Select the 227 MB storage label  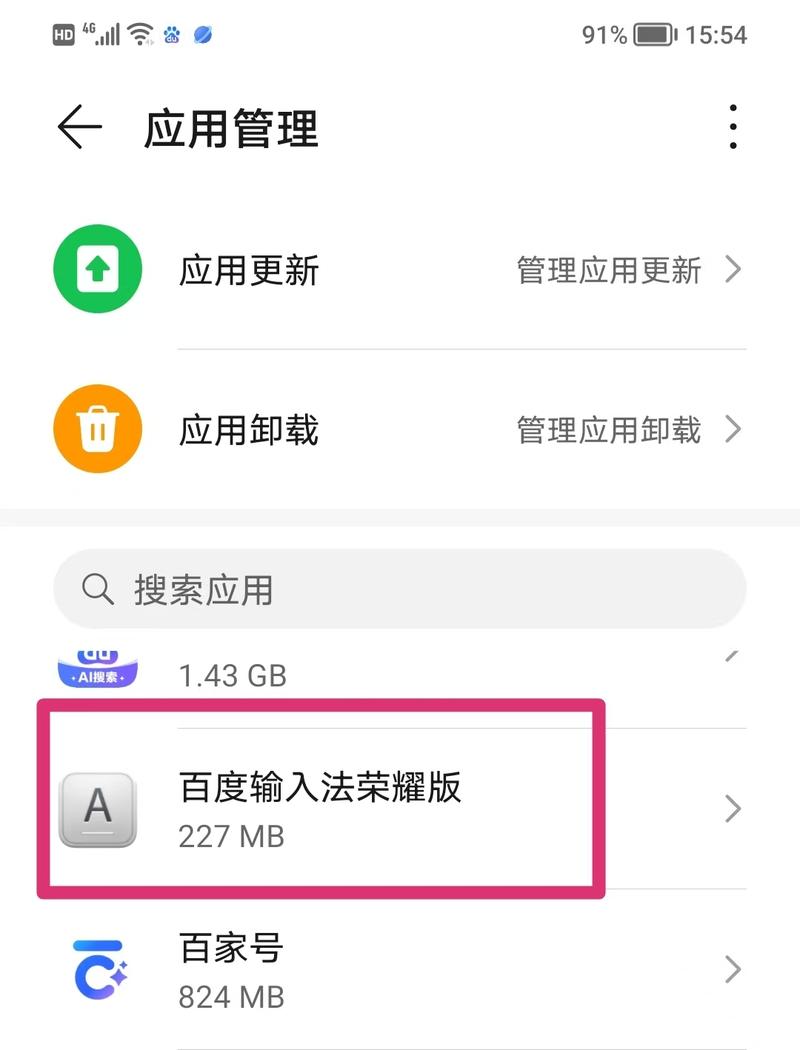(232, 837)
